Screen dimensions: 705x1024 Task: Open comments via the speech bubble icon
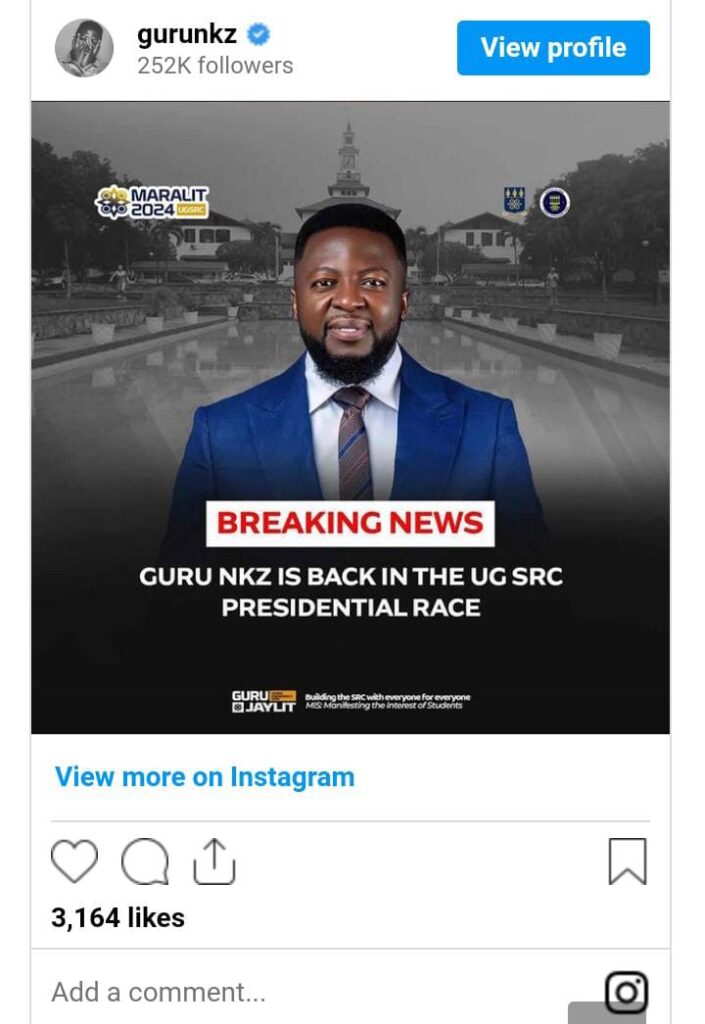click(x=145, y=861)
